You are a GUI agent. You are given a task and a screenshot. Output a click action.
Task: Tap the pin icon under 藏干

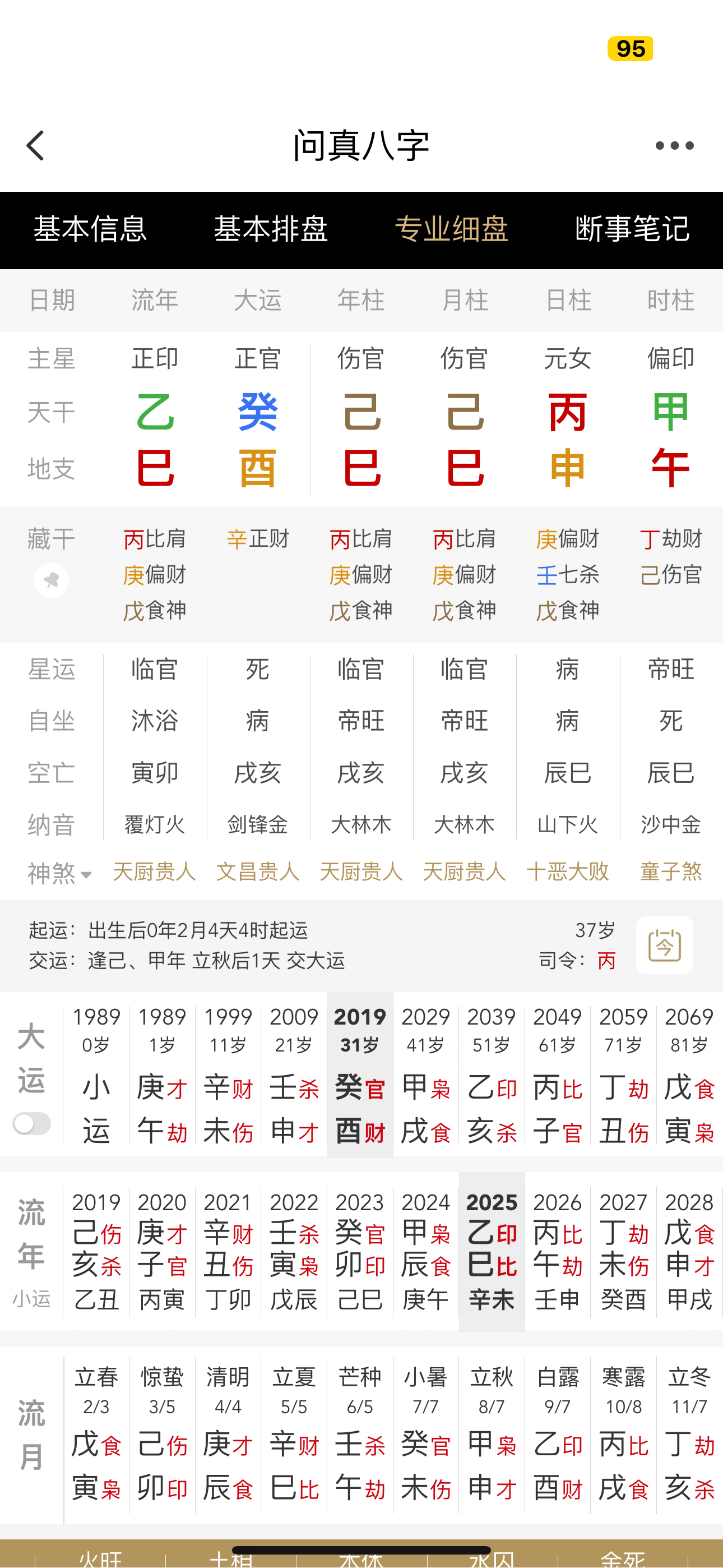click(51, 580)
